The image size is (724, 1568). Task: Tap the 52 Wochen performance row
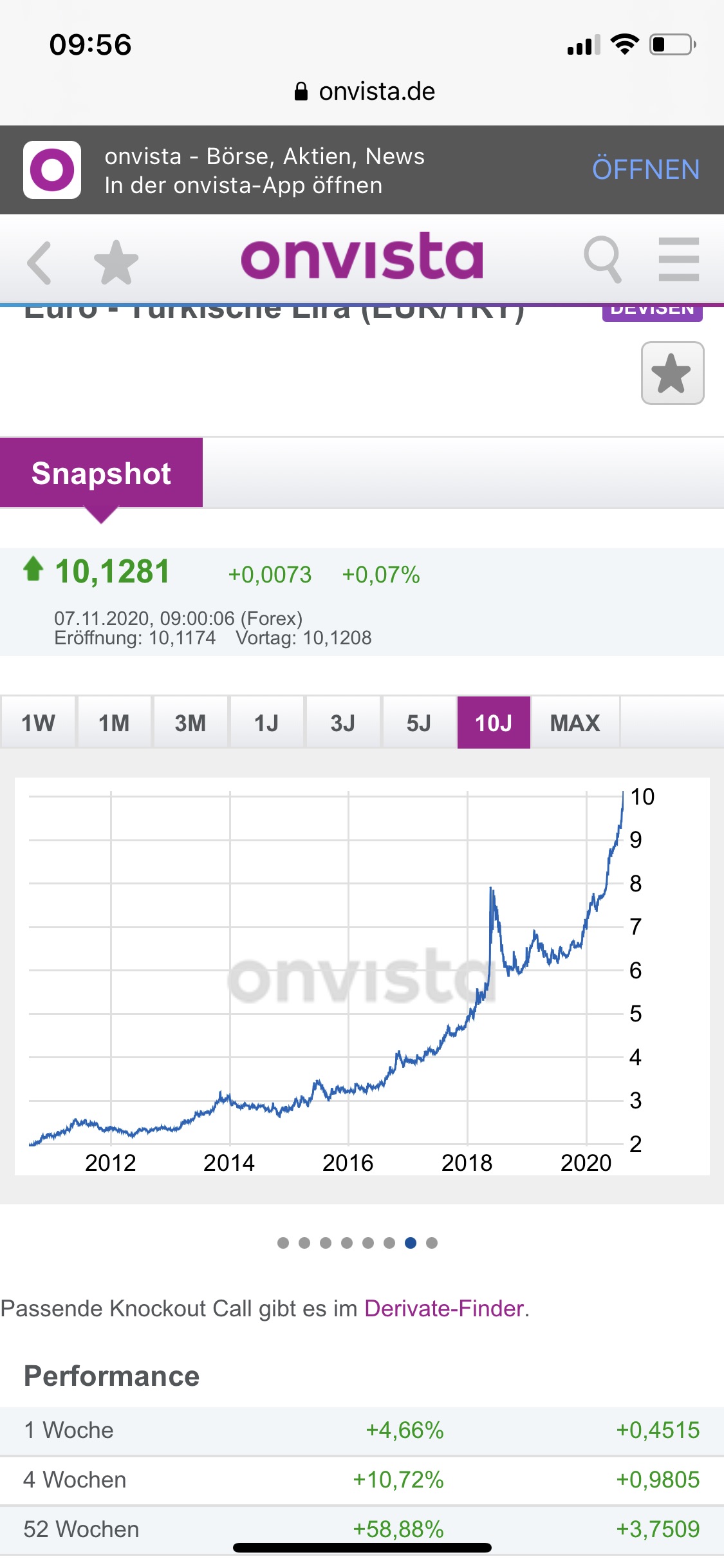click(360, 1530)
